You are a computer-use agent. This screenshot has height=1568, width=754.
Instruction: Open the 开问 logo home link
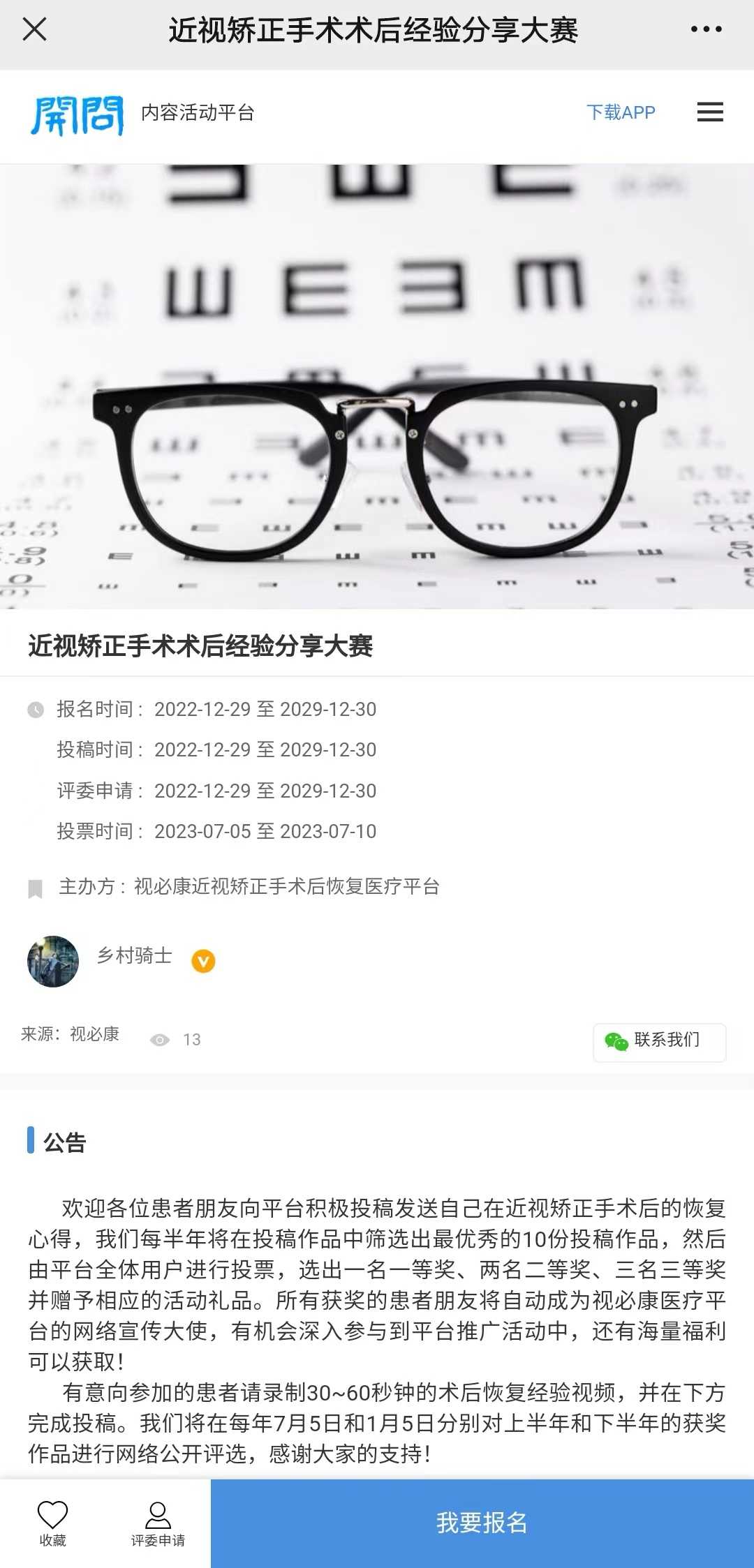(77, 115)
